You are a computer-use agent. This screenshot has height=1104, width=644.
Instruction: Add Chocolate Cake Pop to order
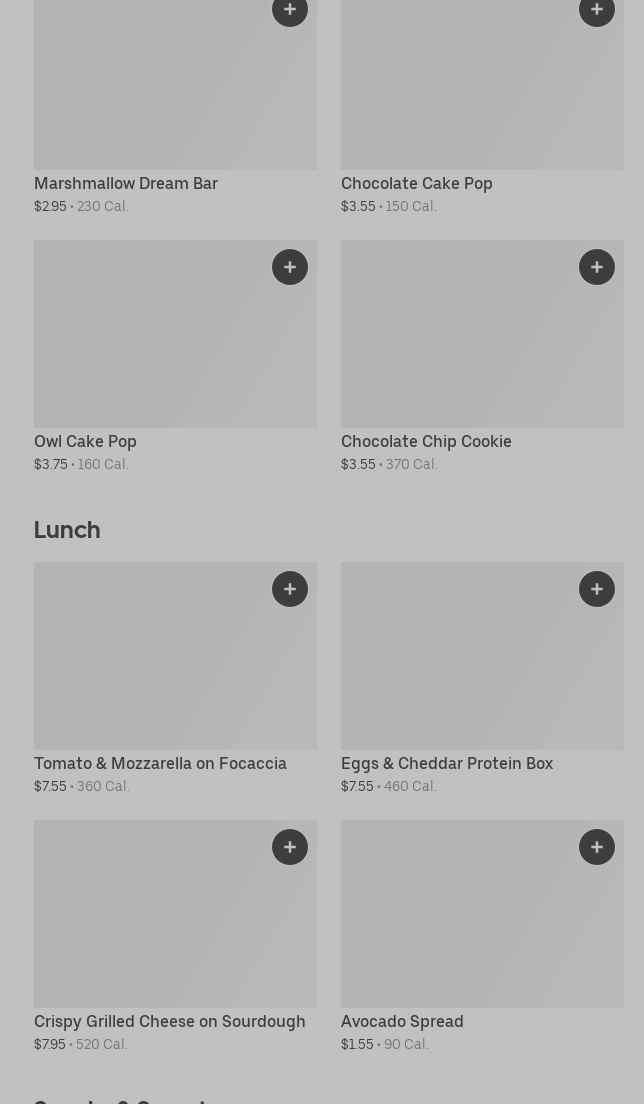[597, 10]
